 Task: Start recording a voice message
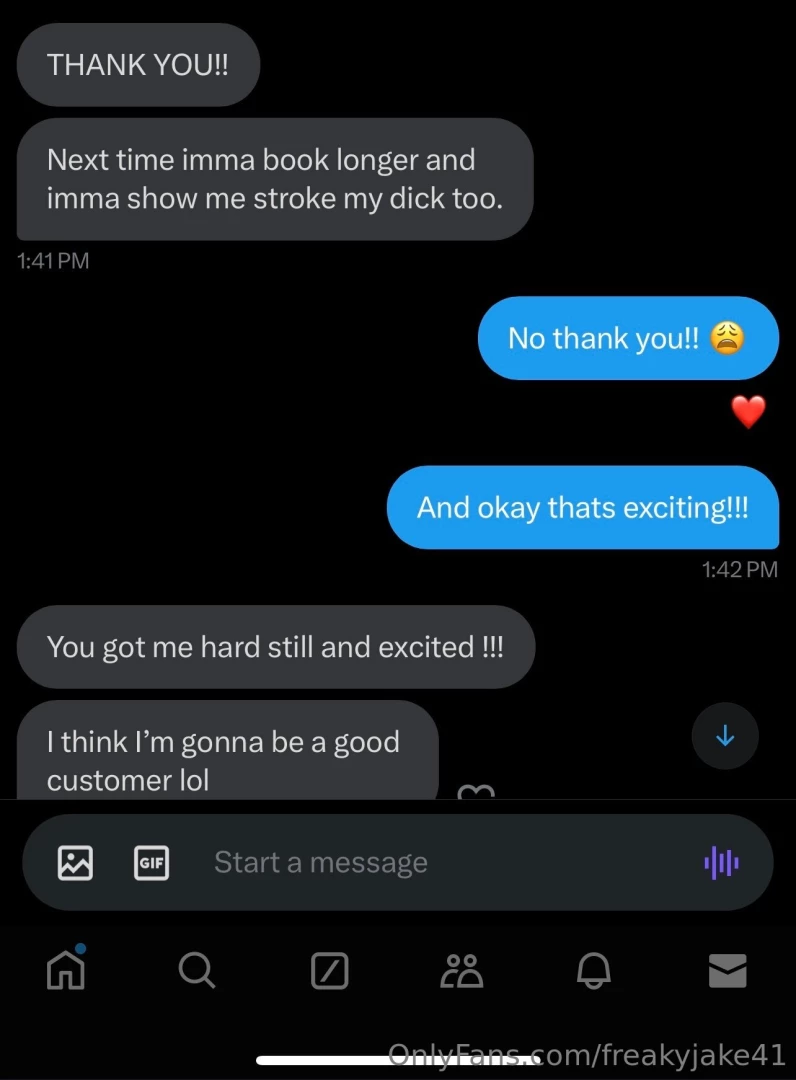coord(721,862)
